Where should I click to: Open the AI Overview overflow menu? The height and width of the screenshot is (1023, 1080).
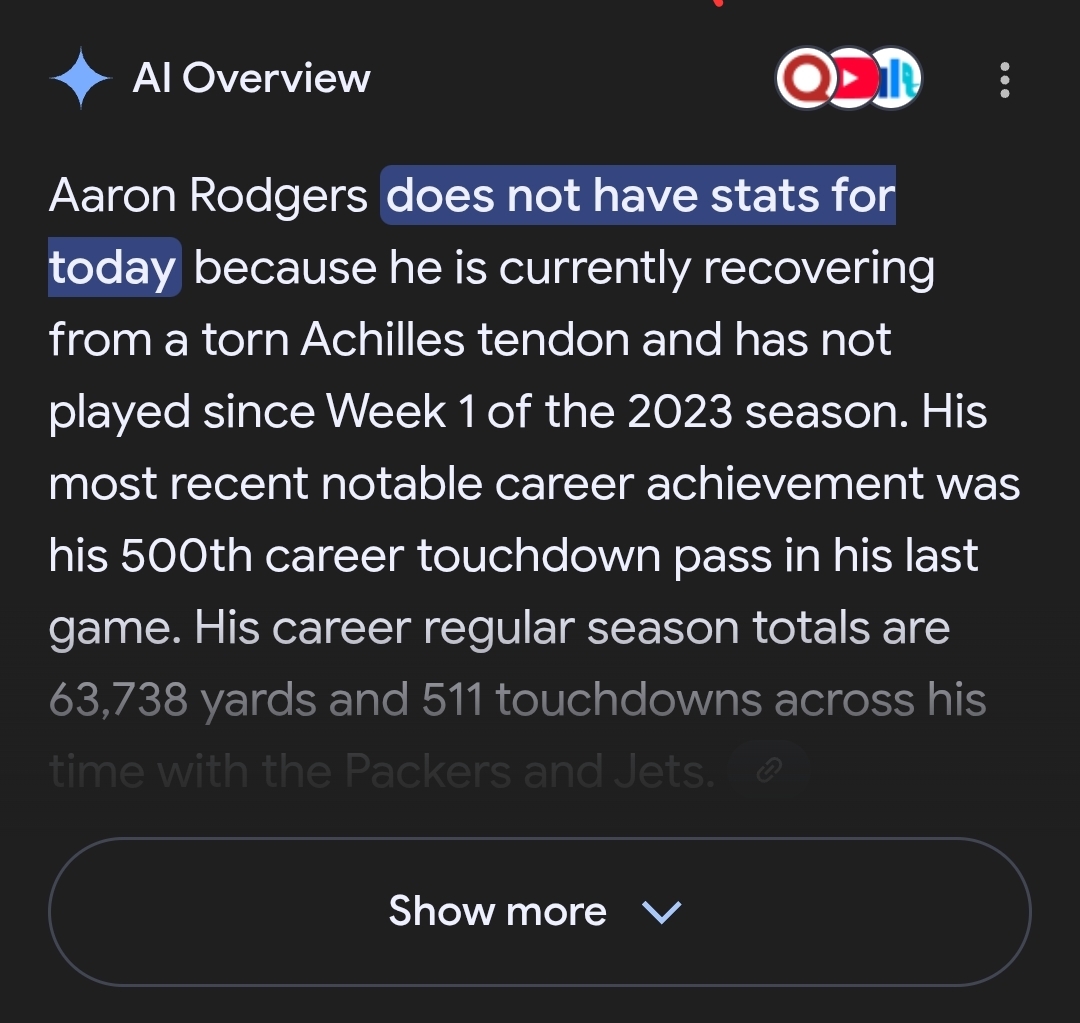pos(1004,80)
